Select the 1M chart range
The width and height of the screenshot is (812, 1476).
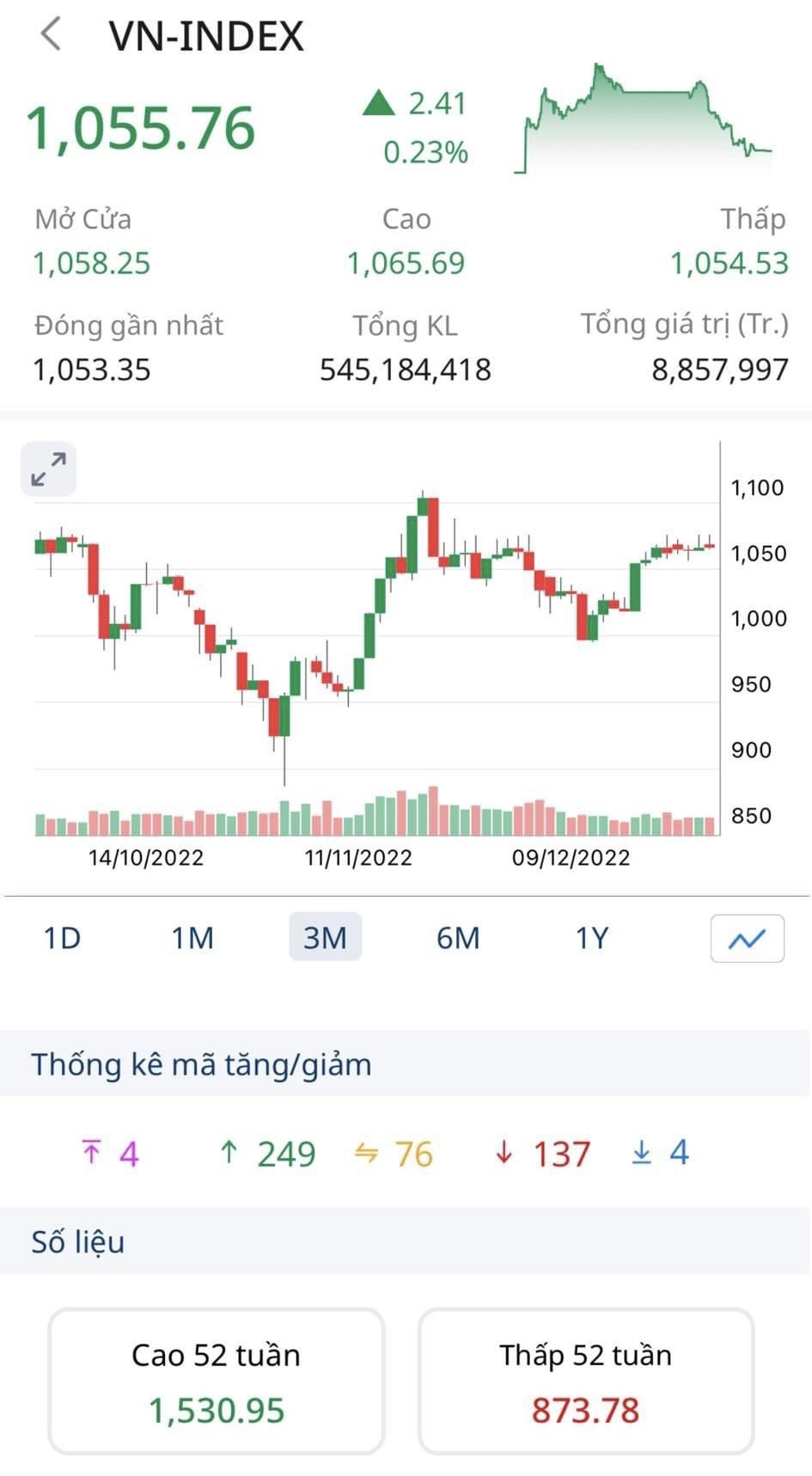coord(192,938)
